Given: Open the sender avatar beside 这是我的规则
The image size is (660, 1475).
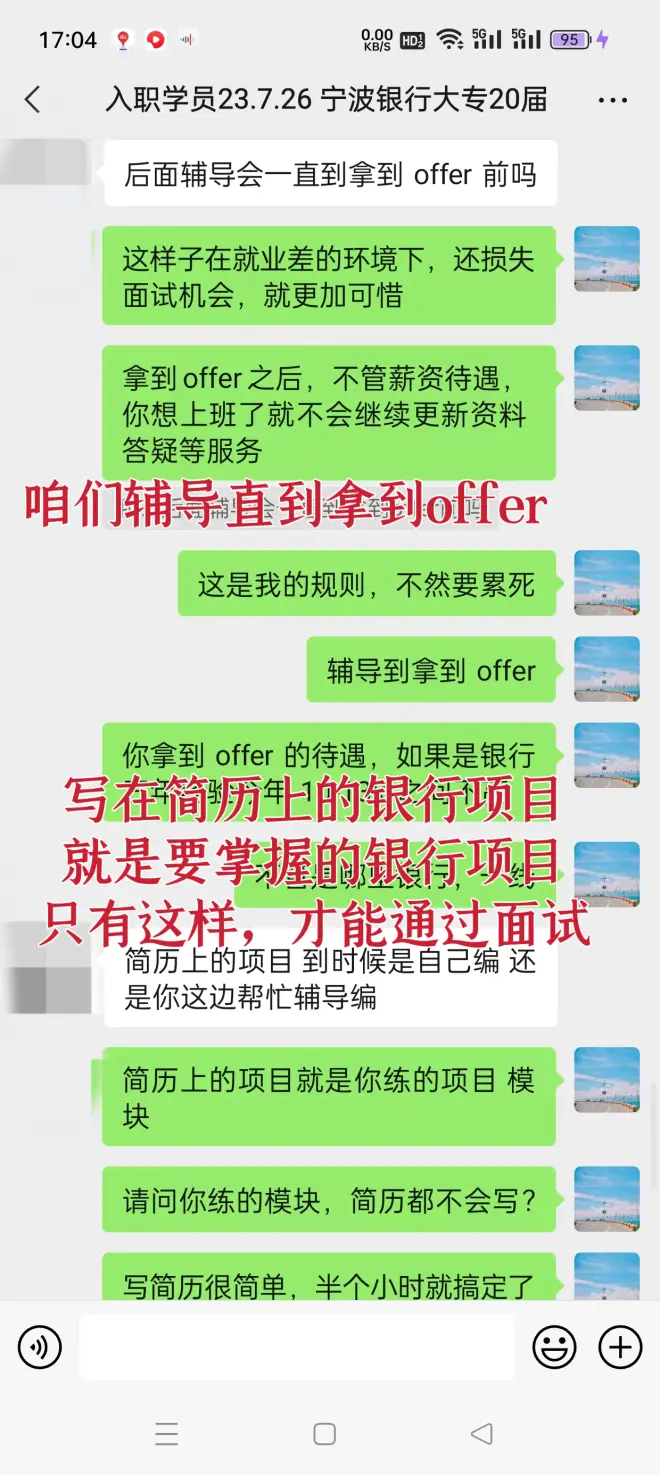Looking at the screenshot, I should [606, 583].
